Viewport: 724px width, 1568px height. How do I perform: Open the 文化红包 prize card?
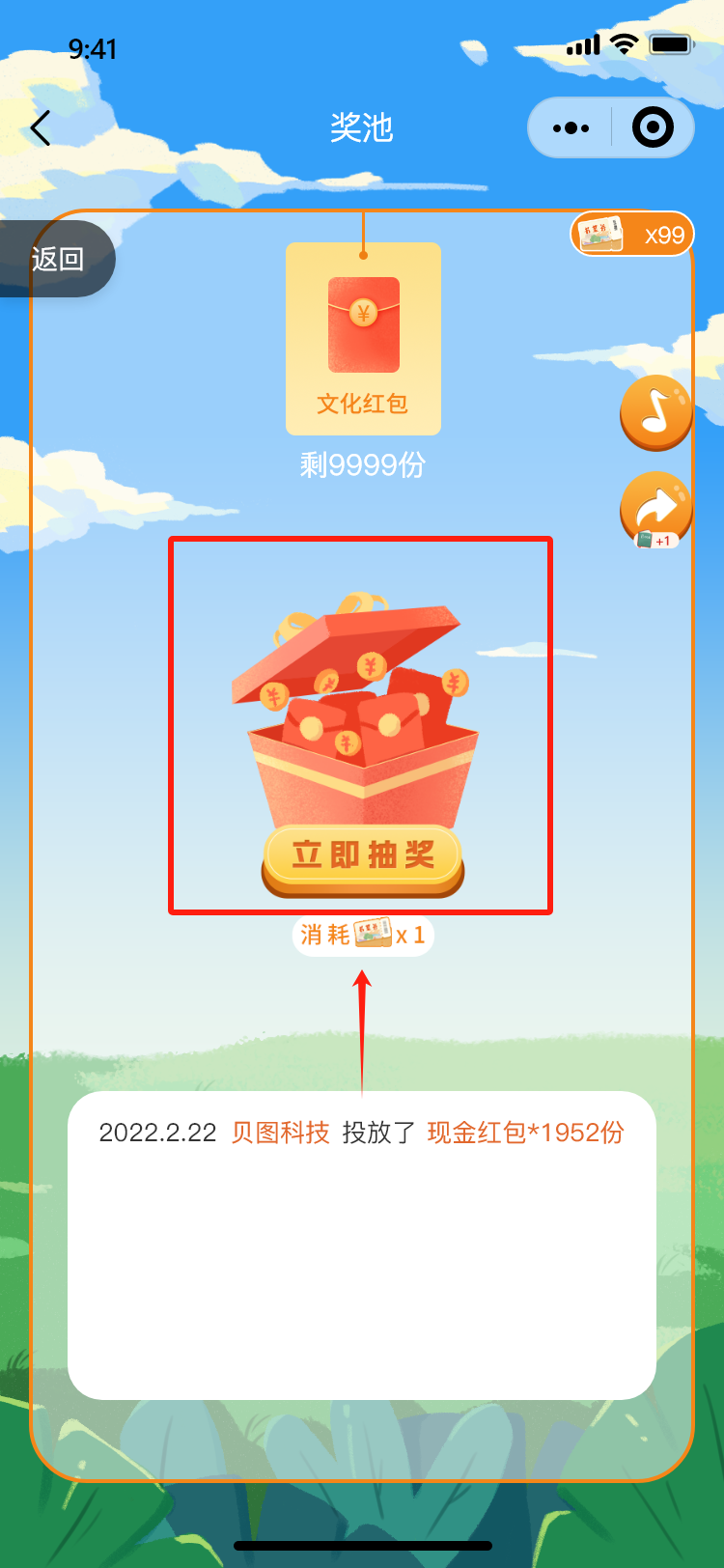363,339
